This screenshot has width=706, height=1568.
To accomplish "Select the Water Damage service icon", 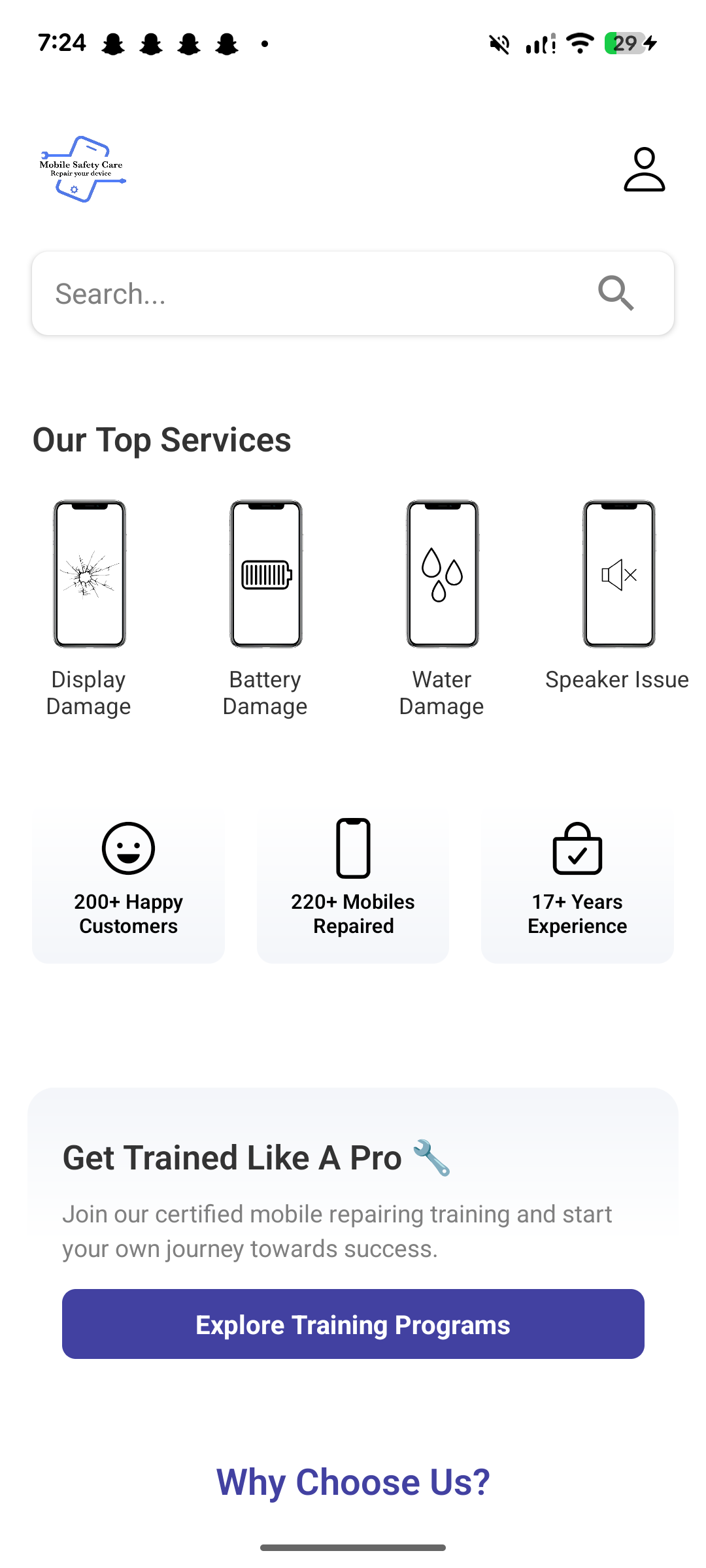I will [442, 575].
